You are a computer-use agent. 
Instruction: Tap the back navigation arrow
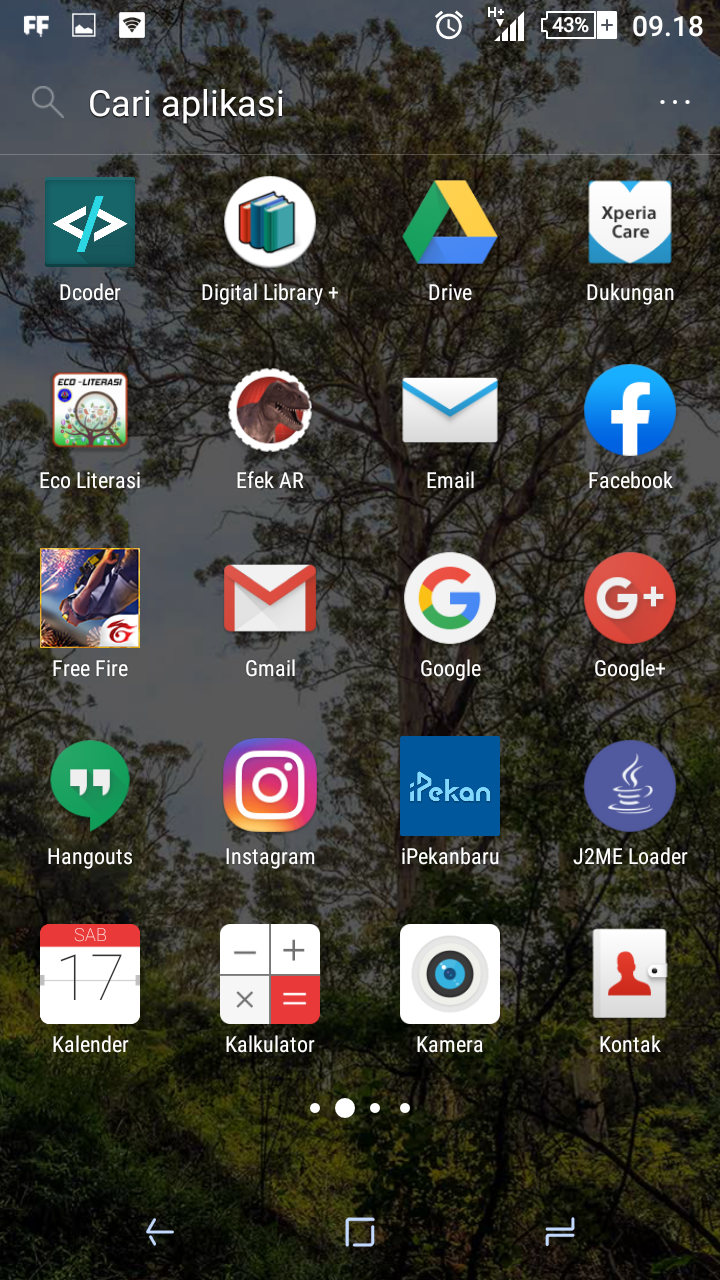point(159,1232)
